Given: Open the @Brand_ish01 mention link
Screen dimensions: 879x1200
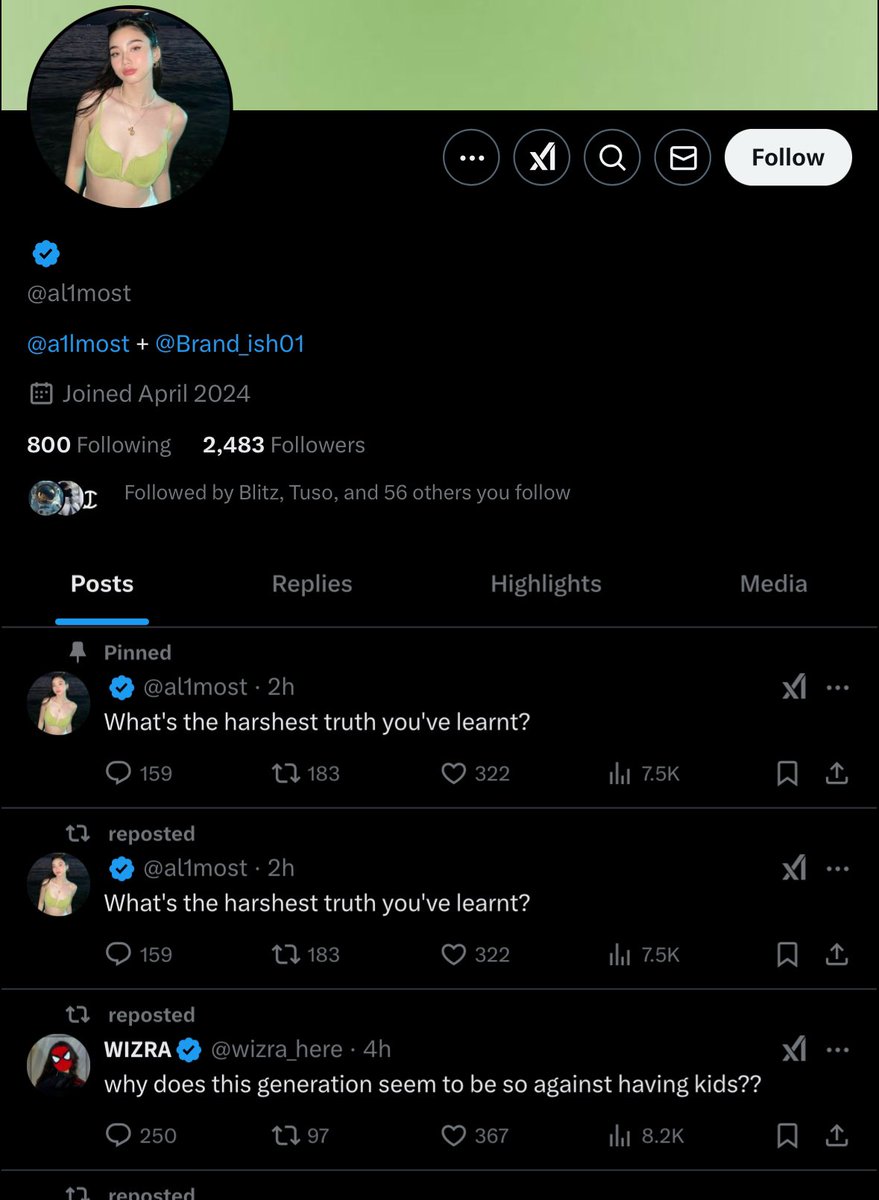Looking at the screenshot, I should [229, 344].
